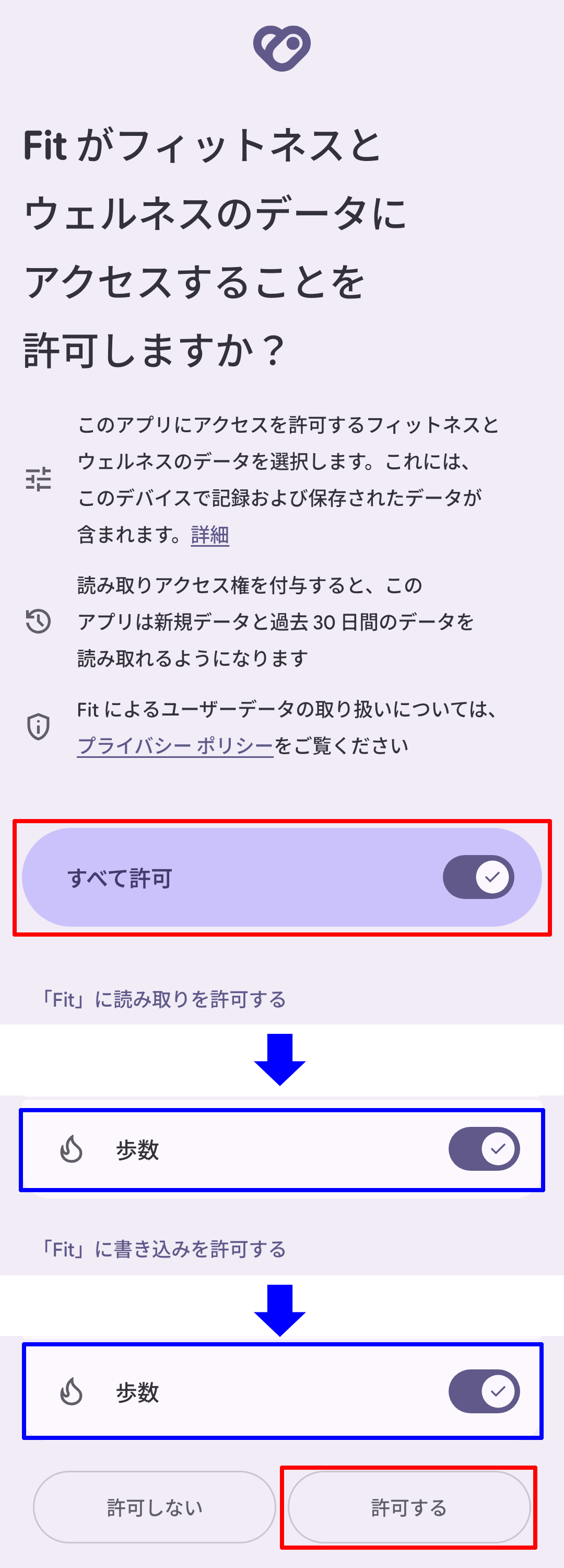Screen dimensions: 564x1568
Task: Toggle the すべて許可 switch
Action: pos(478,877)
